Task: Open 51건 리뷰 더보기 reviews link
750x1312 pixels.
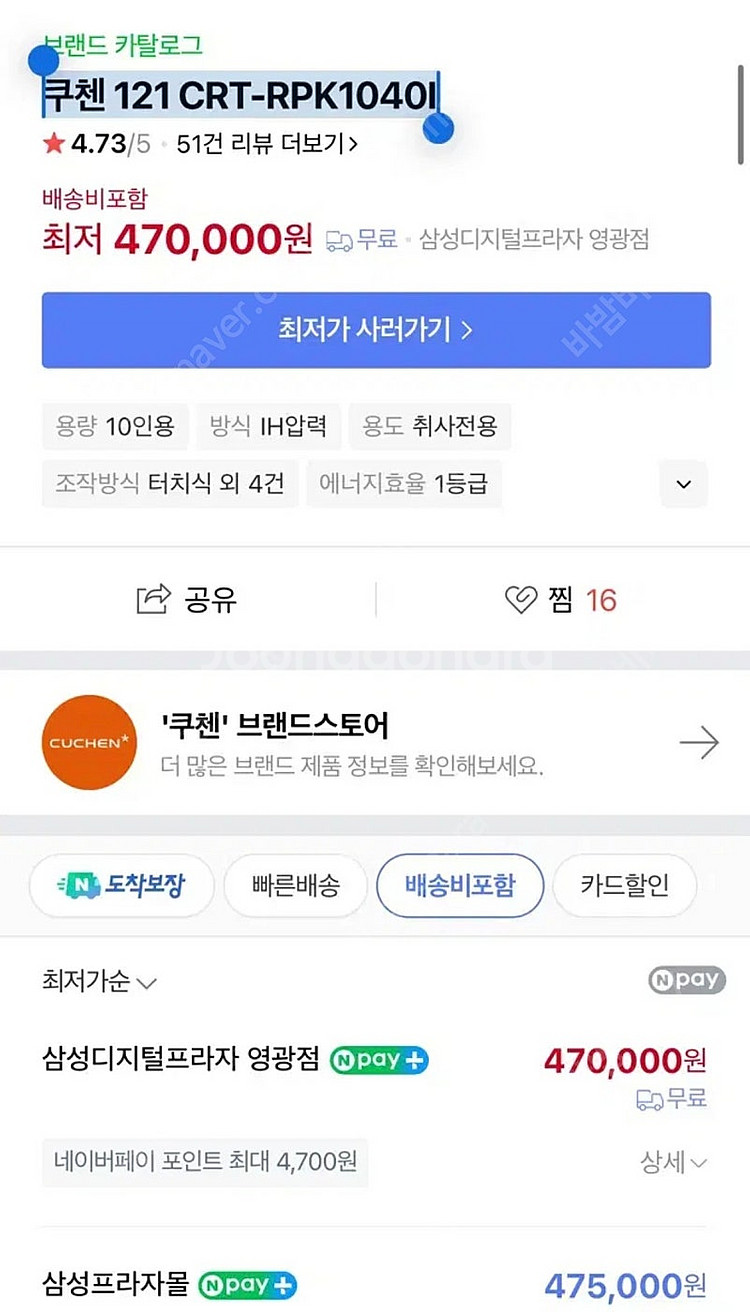Action: (x=267, y=144)
